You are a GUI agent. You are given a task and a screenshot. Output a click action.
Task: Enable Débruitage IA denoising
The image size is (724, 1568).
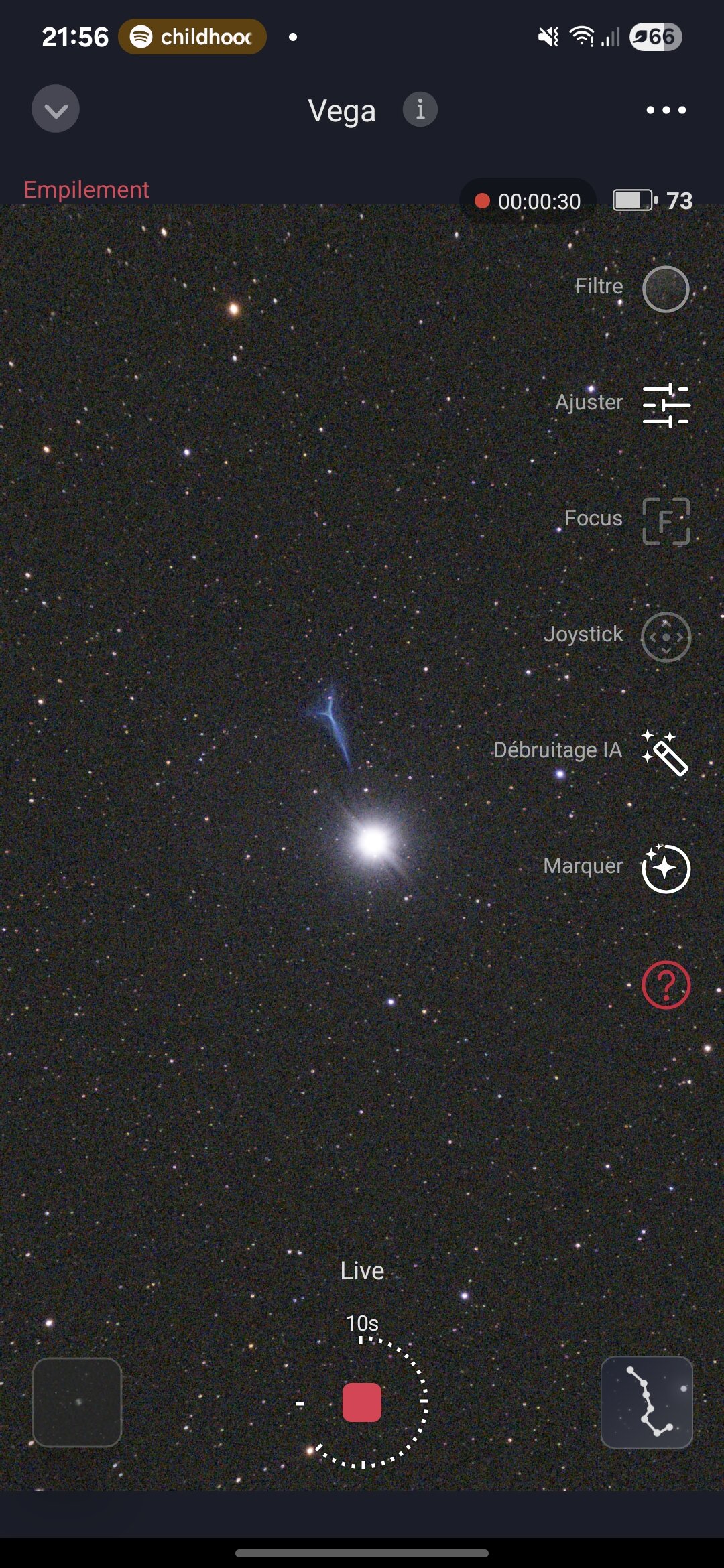pyautogui.click(x=664, y=753)
